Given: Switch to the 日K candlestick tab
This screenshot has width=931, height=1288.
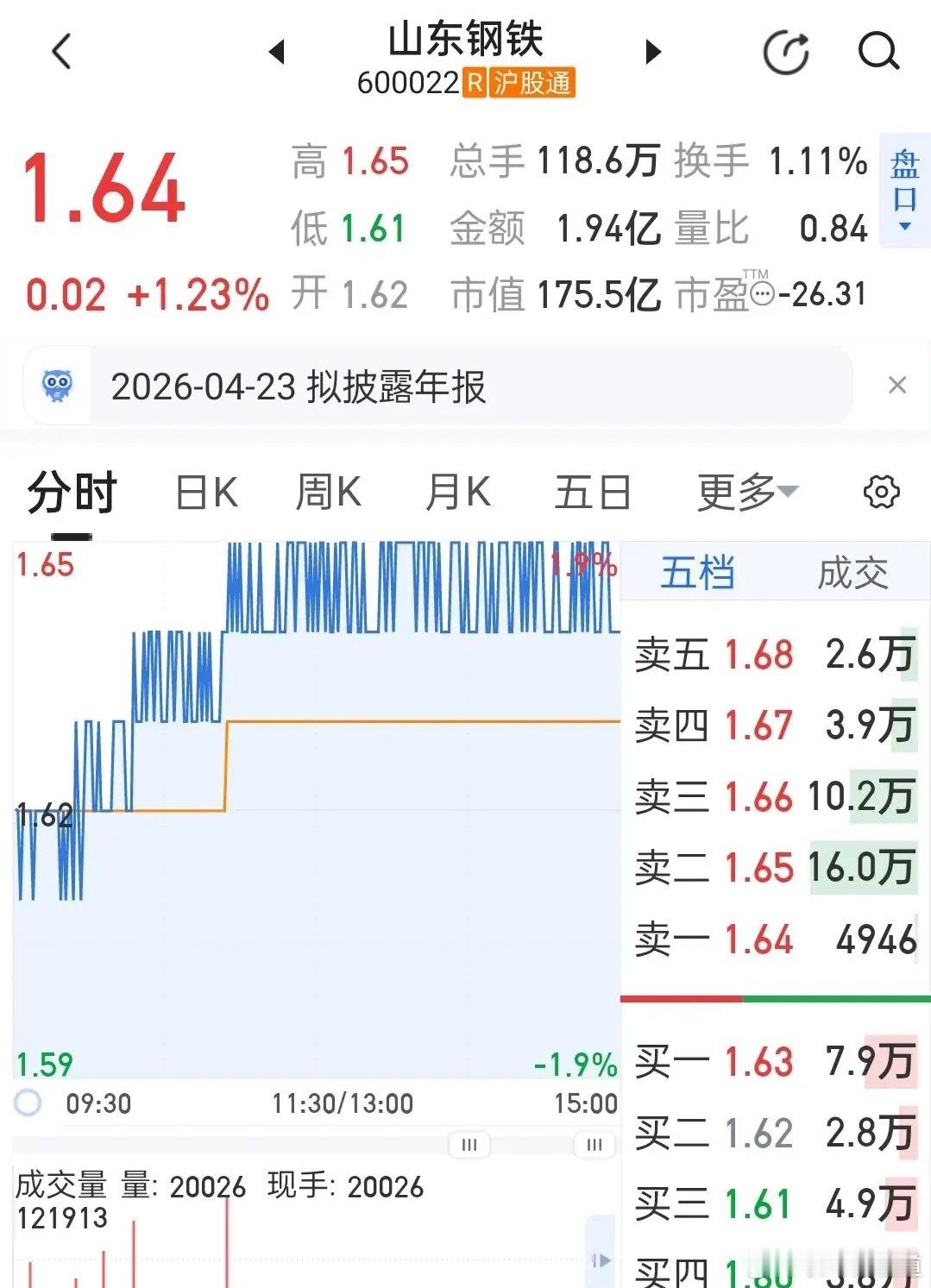Looking at the screenshot, I should 204,491.
